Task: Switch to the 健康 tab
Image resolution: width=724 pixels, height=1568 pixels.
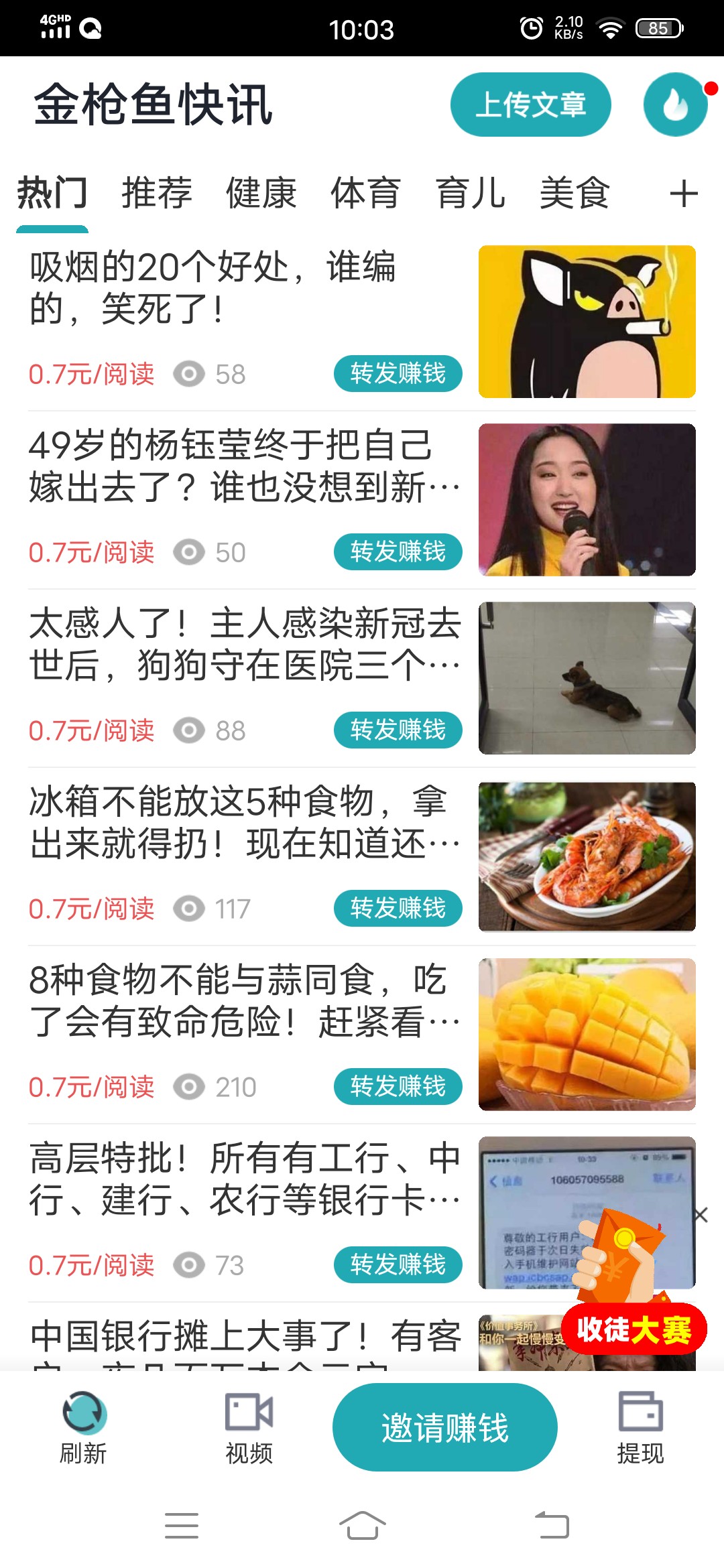Action: (261, 194)
